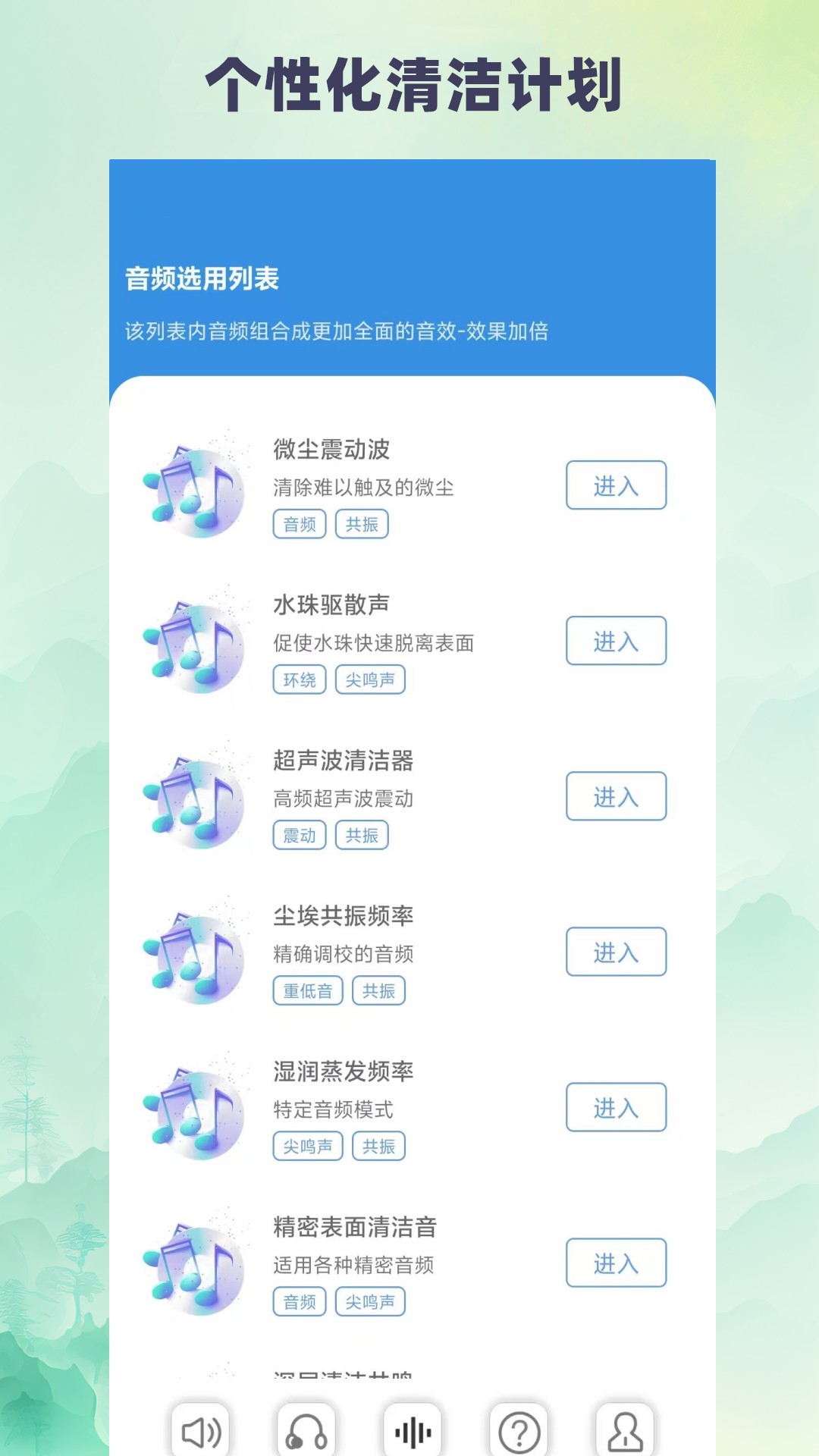Toggle the 环绕 tag under 水珠驱散声
819x1456 pixels.
(300, 679)
